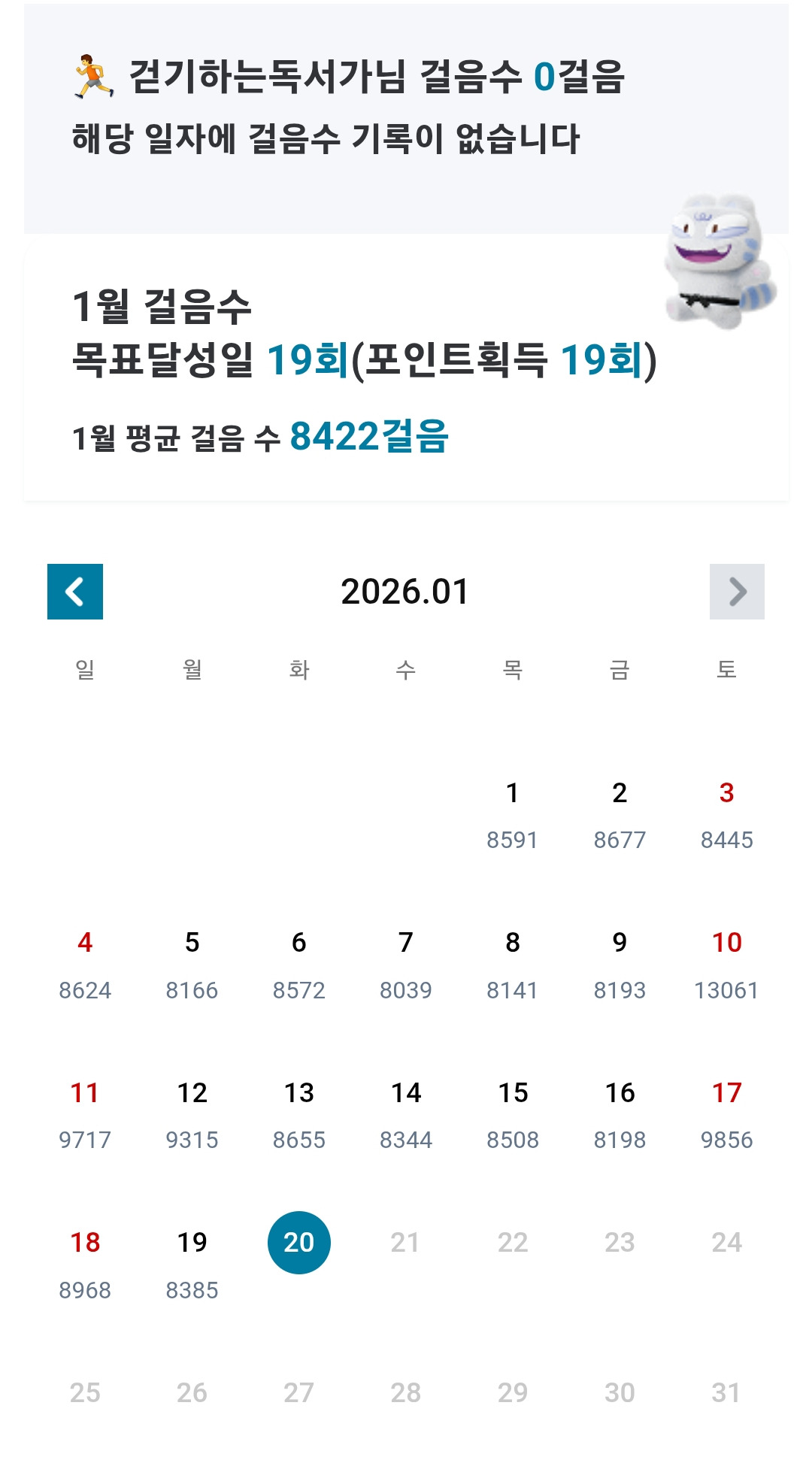View steps for January 7
The height and width of the screenshot is (1460, 812).
pyautogui.click(x=406, y=965)
